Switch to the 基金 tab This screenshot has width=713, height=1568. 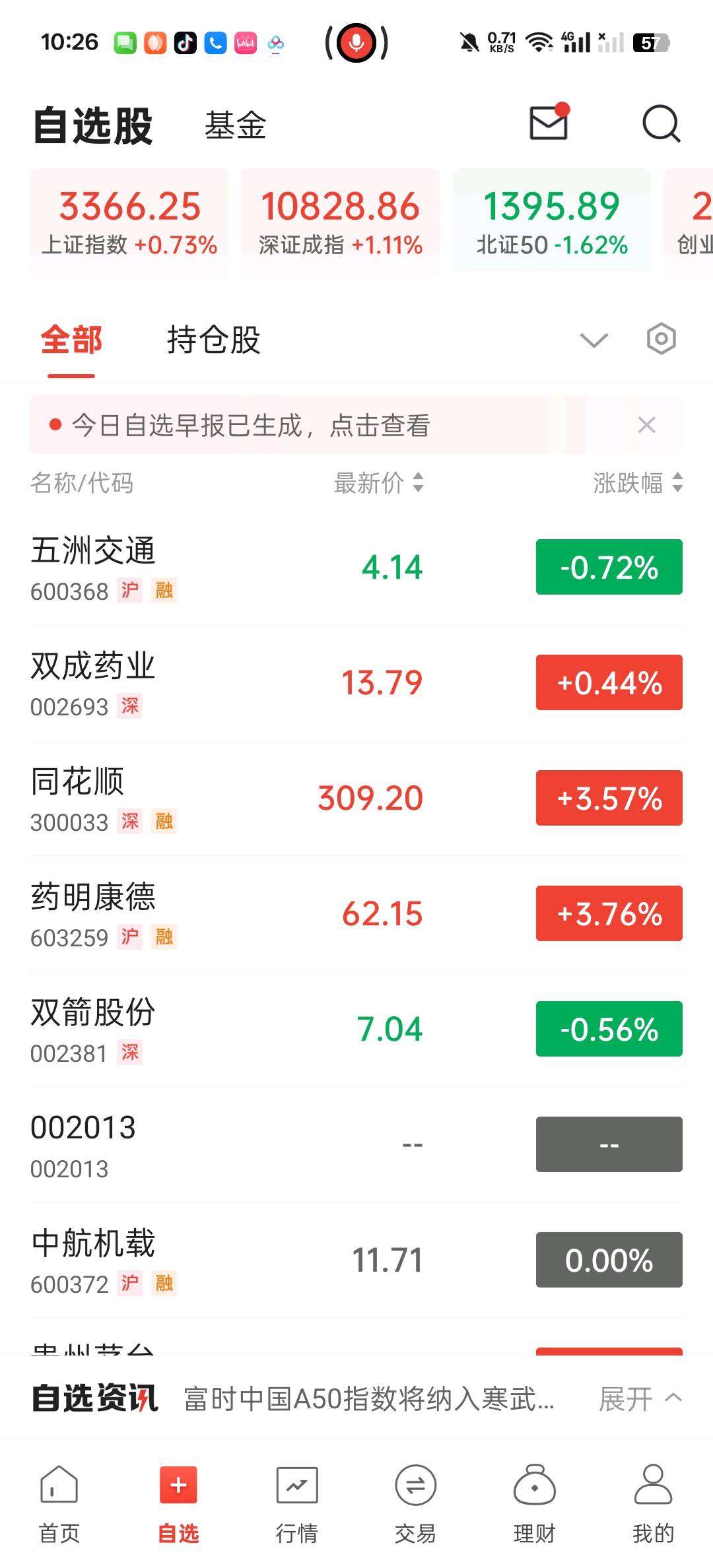tap(235, 125)
